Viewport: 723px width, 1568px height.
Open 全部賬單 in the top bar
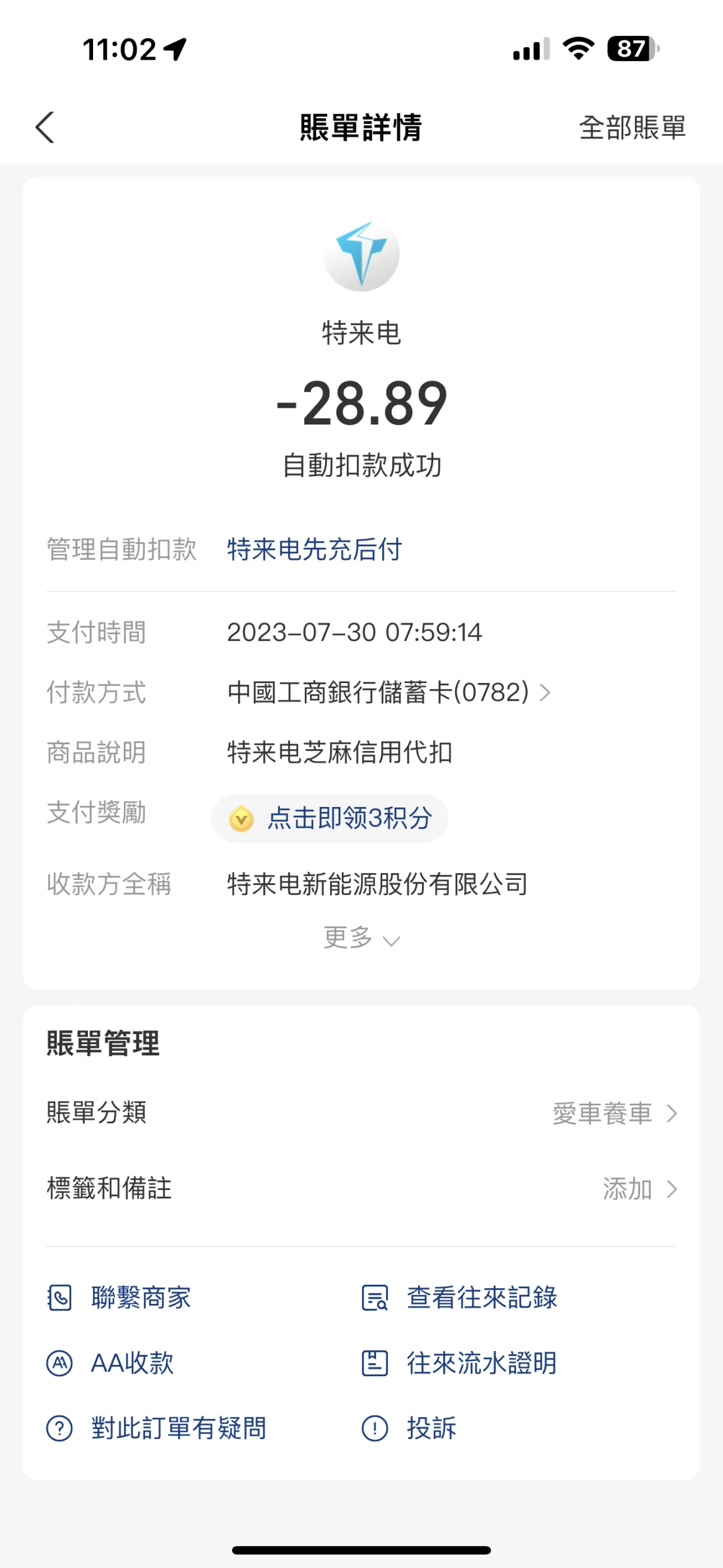pyautogui.click(x=632, y=128)
